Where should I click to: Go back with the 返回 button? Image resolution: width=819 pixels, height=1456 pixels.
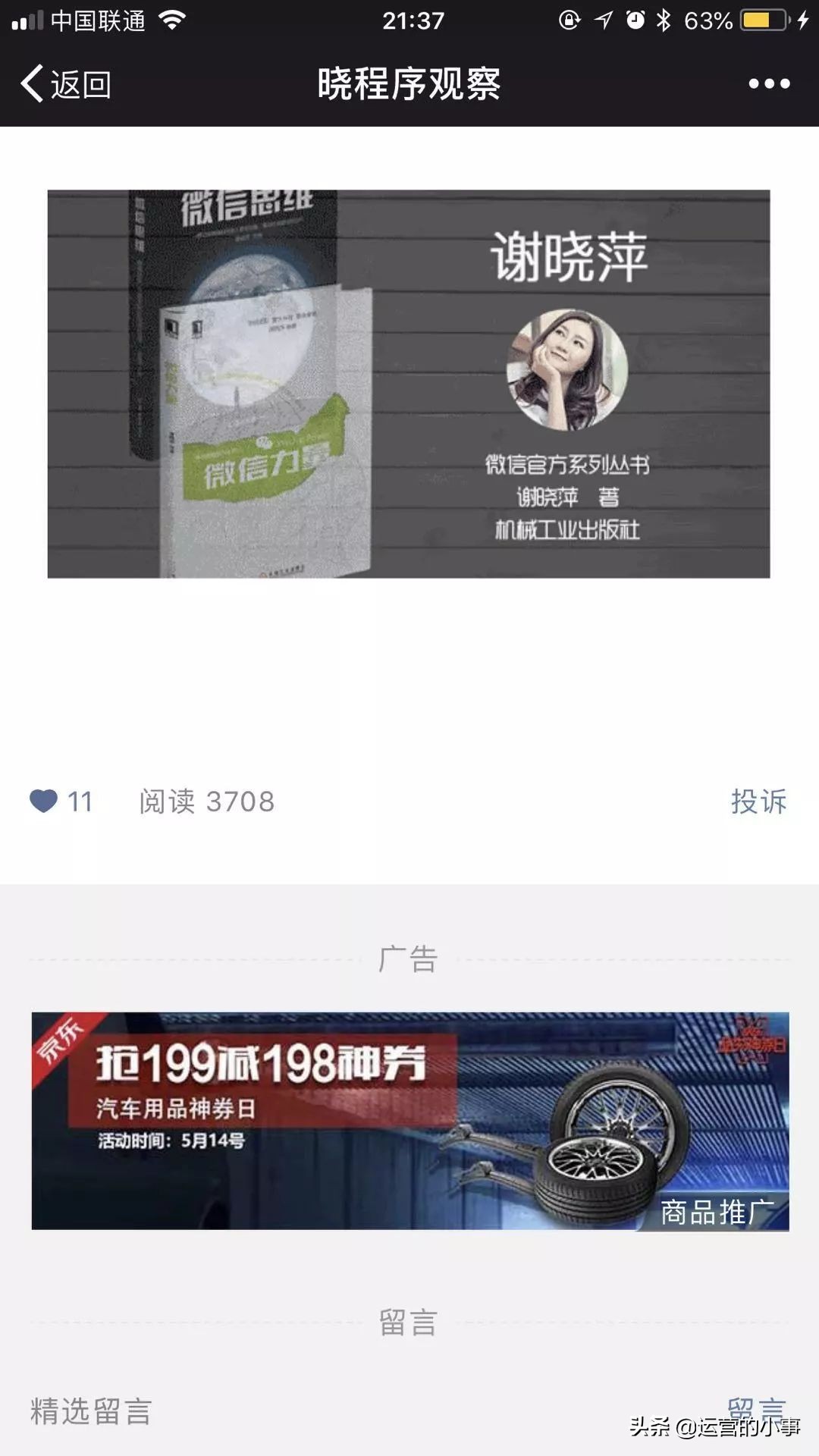pyautogui.click(x=67, y=83)
